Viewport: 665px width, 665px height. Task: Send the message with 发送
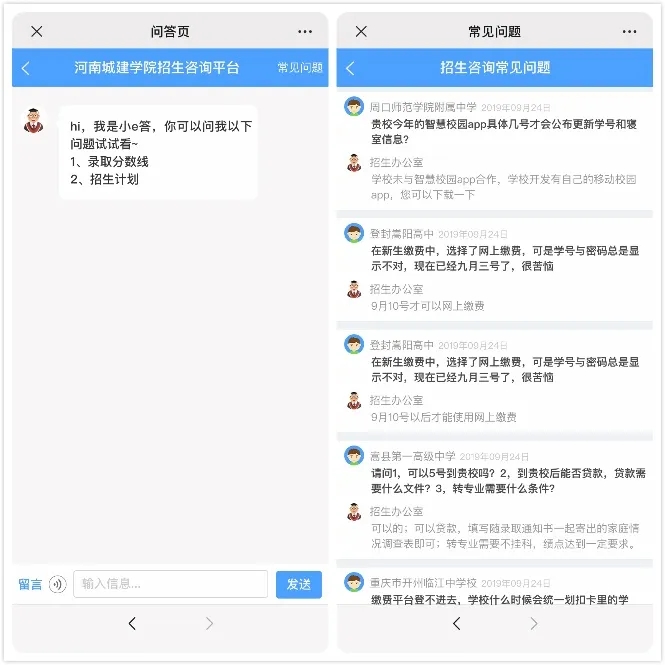(298, 584)
